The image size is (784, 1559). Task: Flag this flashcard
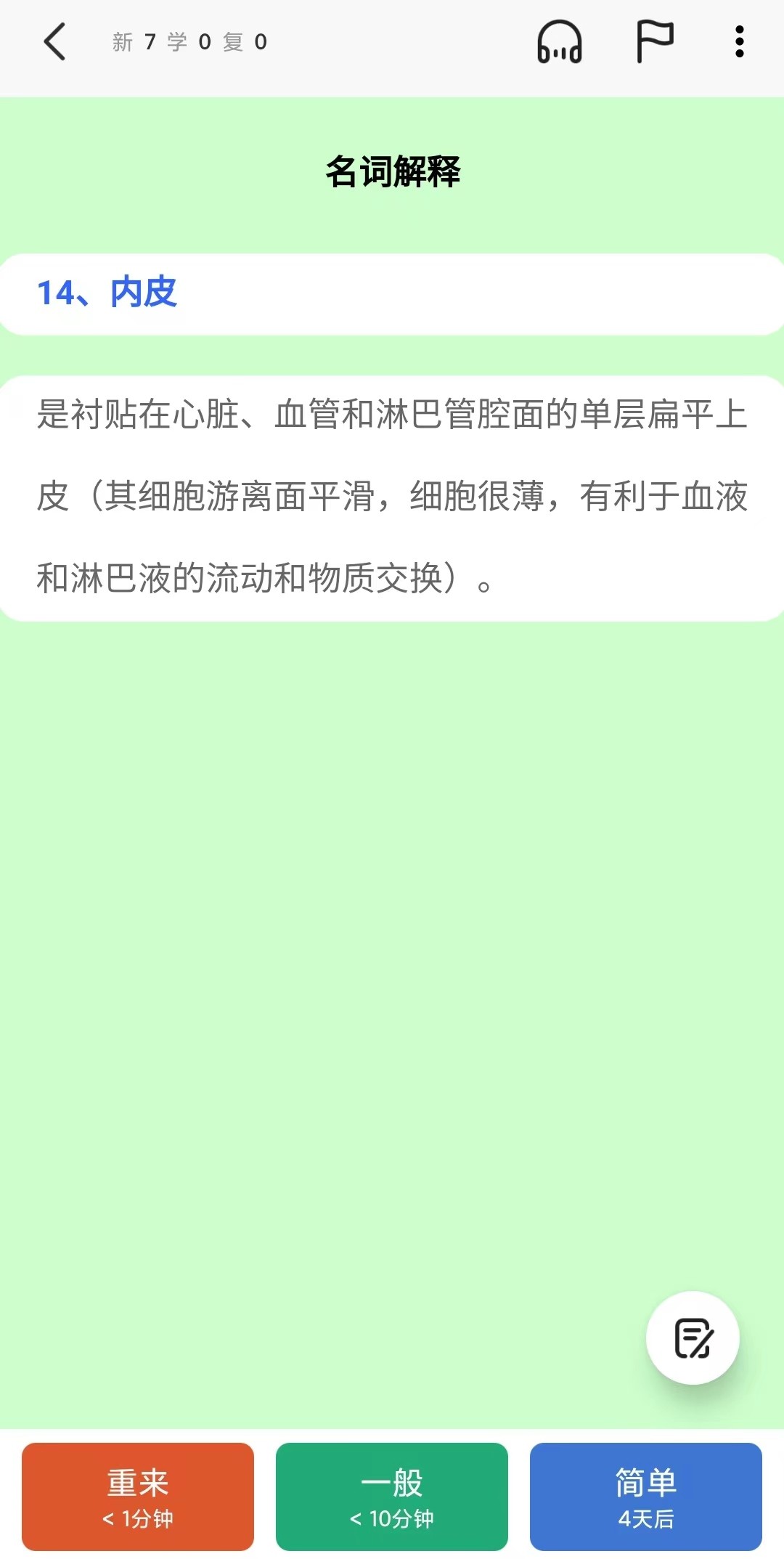pyautogui.click(x=654, y=41)
